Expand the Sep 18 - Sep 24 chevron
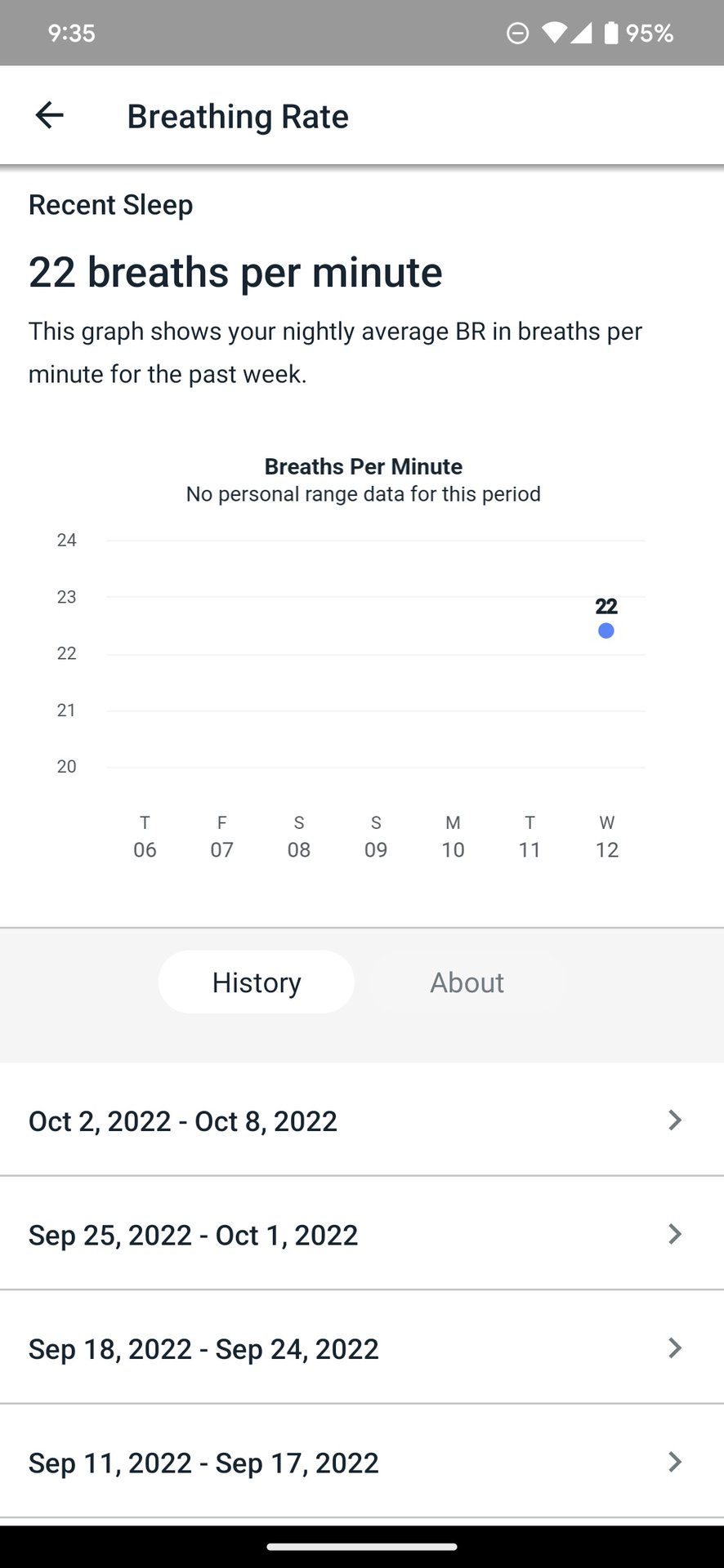 click(673, 1347)
